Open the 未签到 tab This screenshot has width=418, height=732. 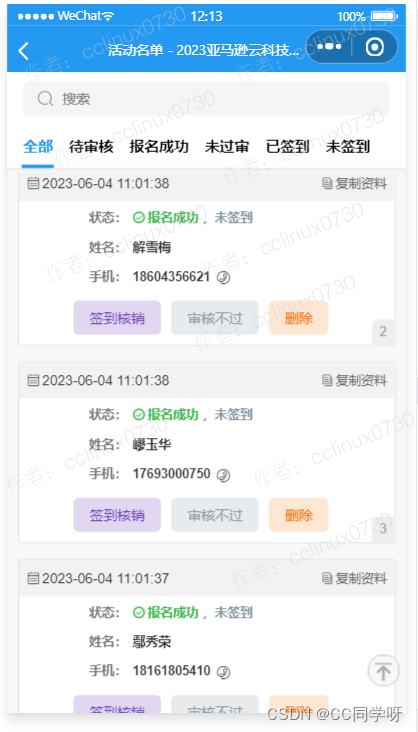click(x=348, y=147)
